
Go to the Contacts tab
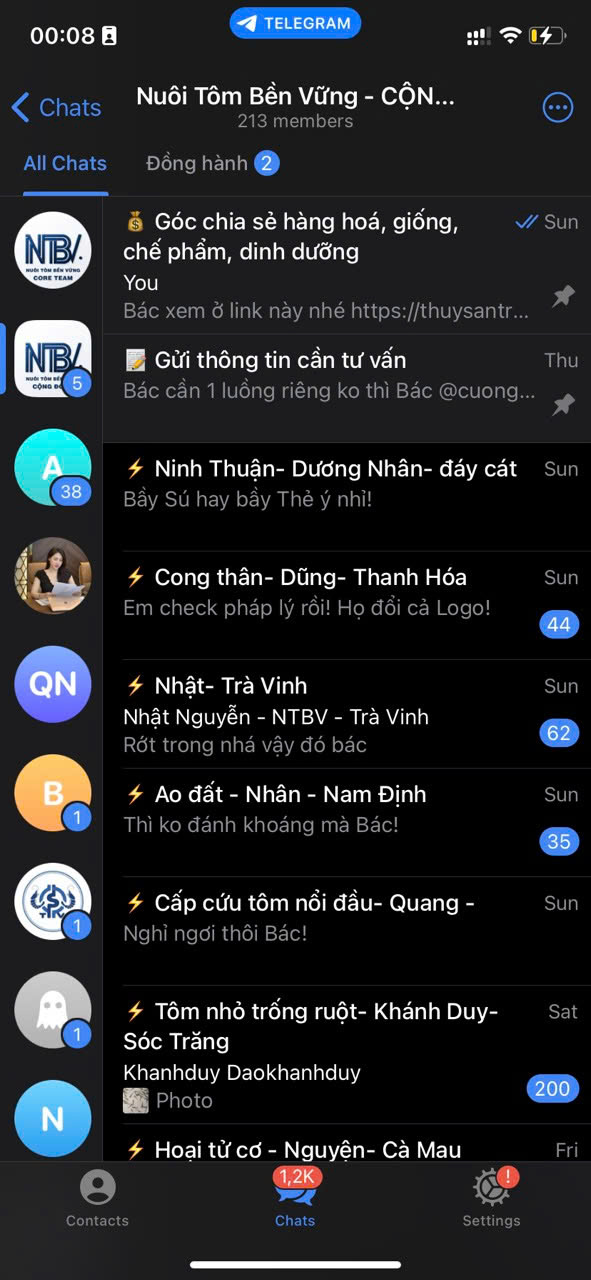[97, 1199]
